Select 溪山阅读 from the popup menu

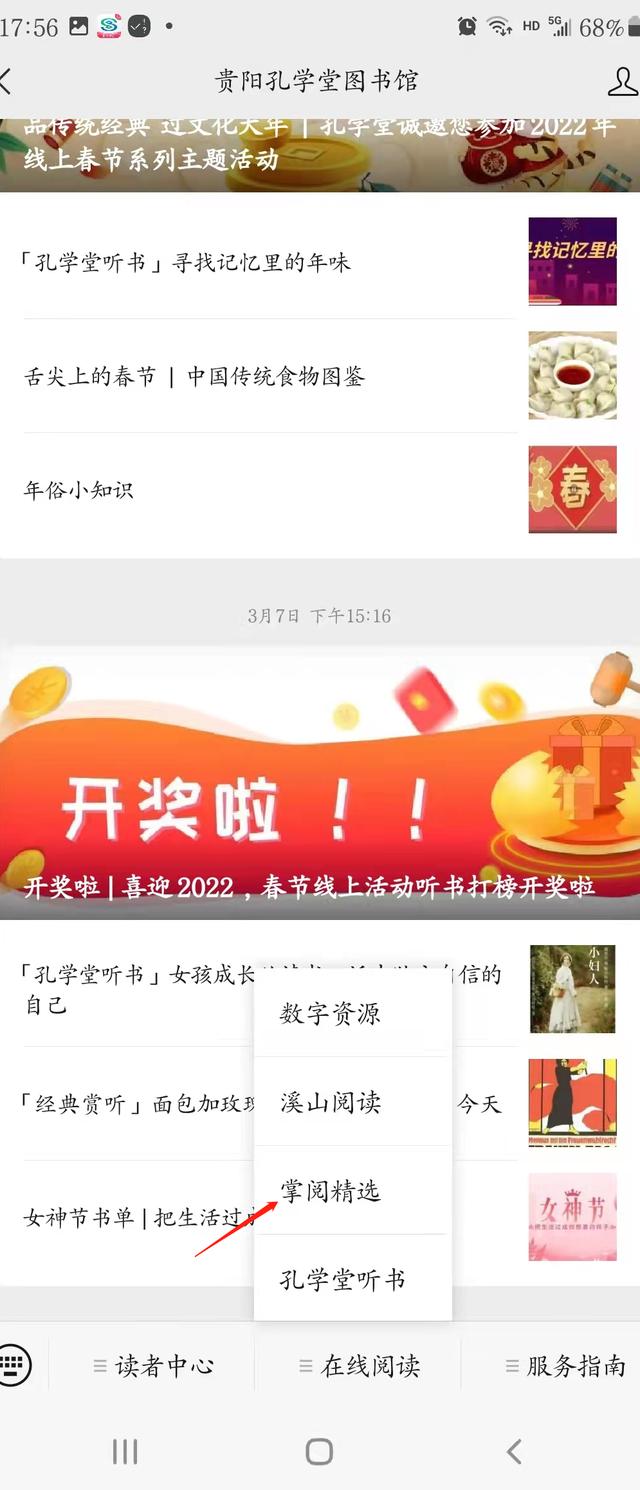[x=331, y=1102]
